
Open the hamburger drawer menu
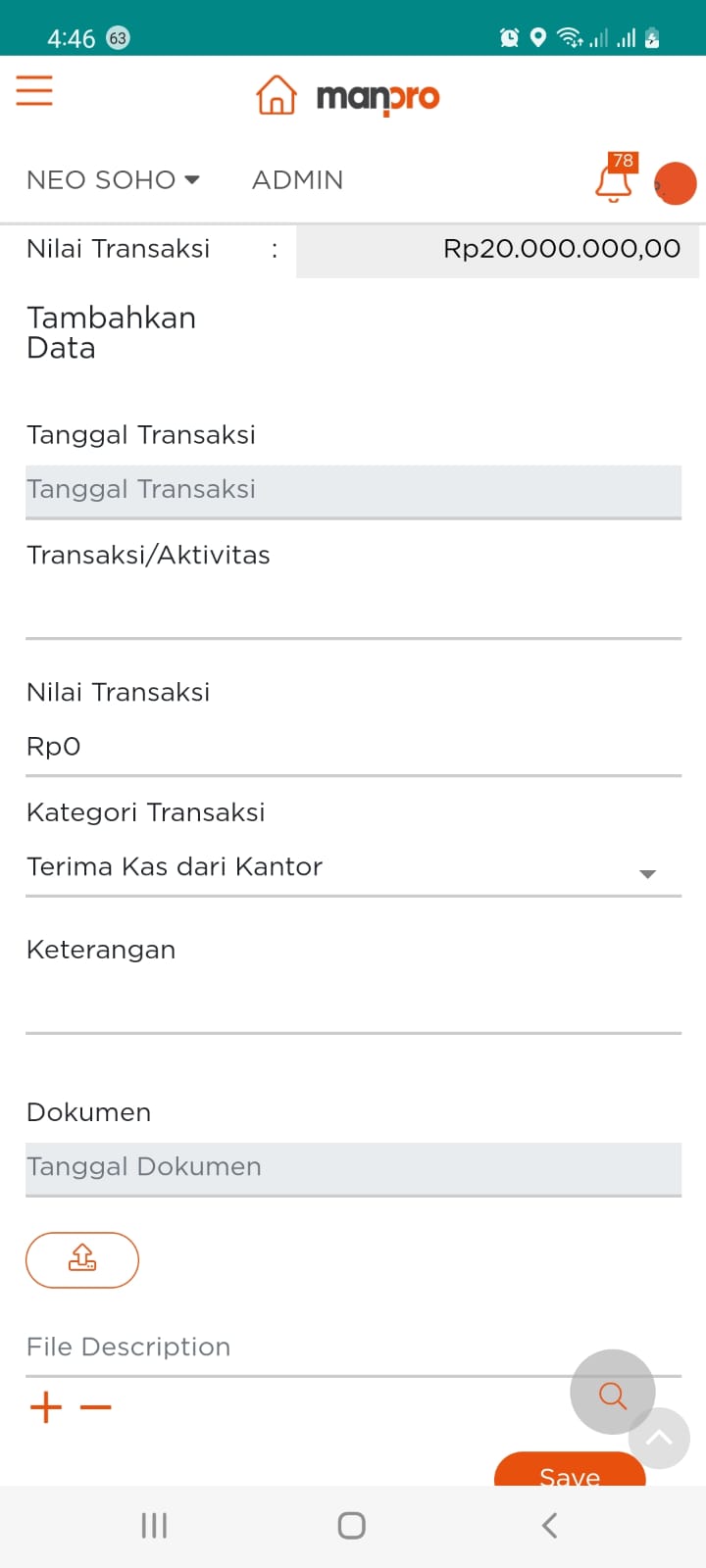pos(34,91)
